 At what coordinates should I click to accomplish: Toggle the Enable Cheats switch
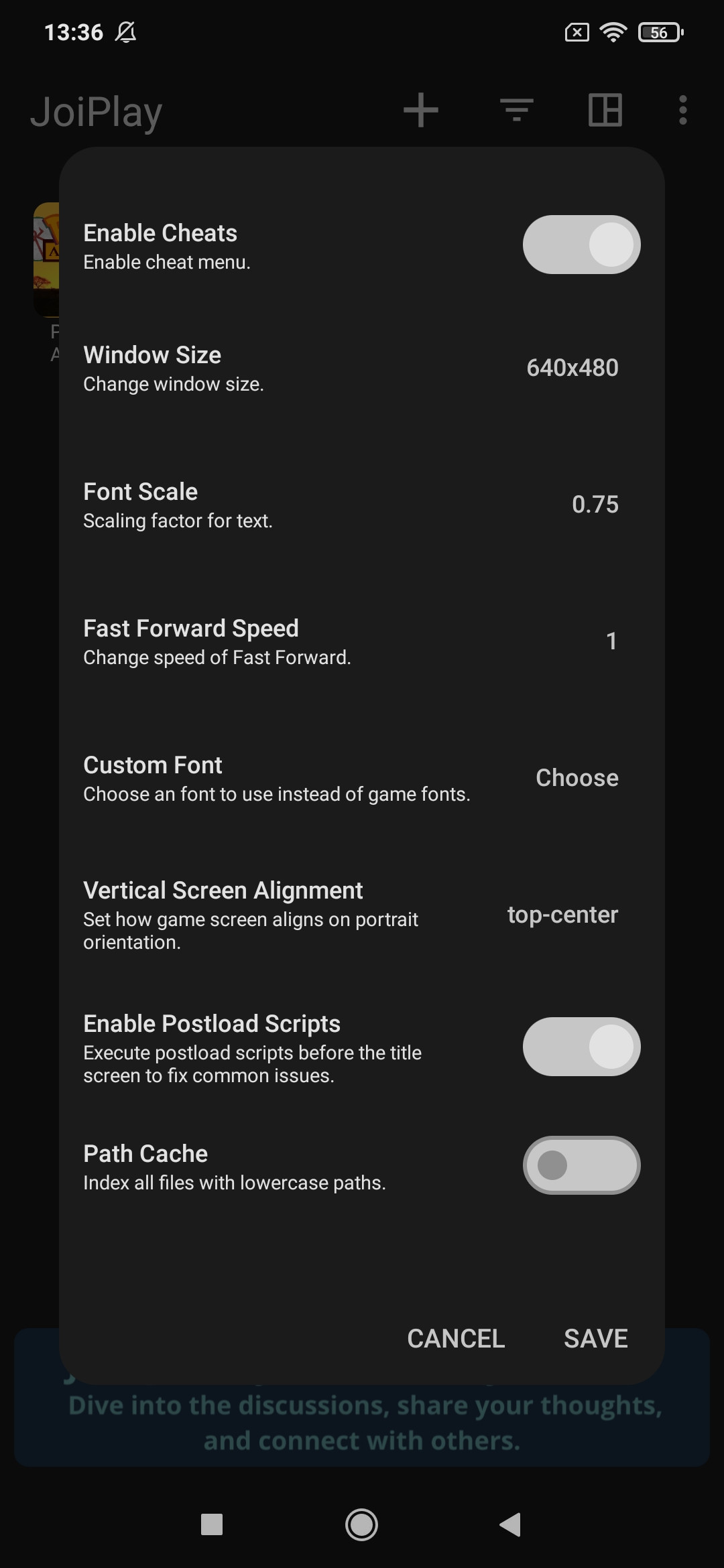[581, 245]
